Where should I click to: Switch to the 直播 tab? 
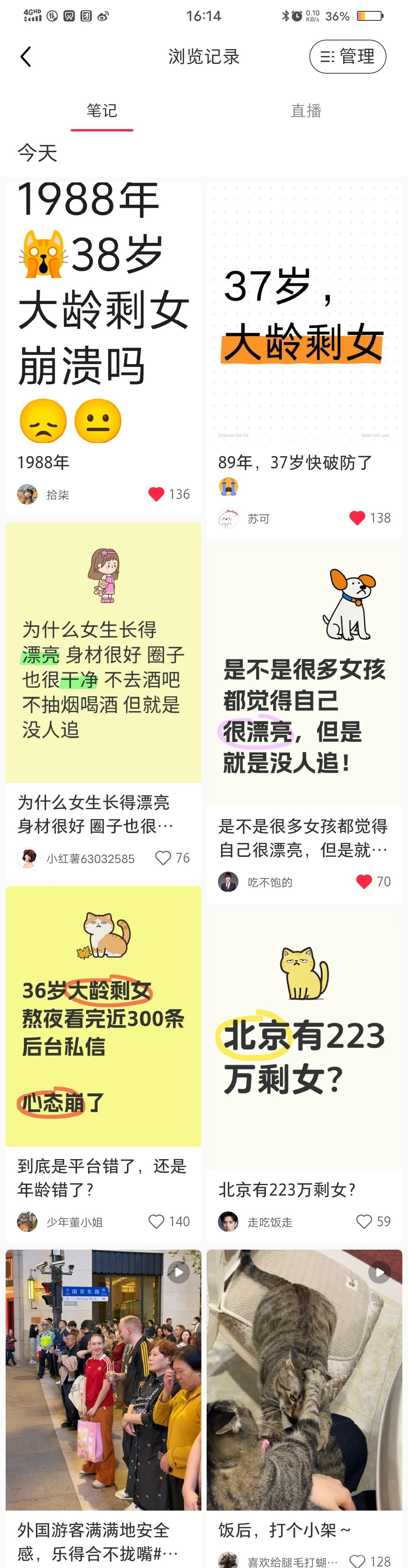306,111
